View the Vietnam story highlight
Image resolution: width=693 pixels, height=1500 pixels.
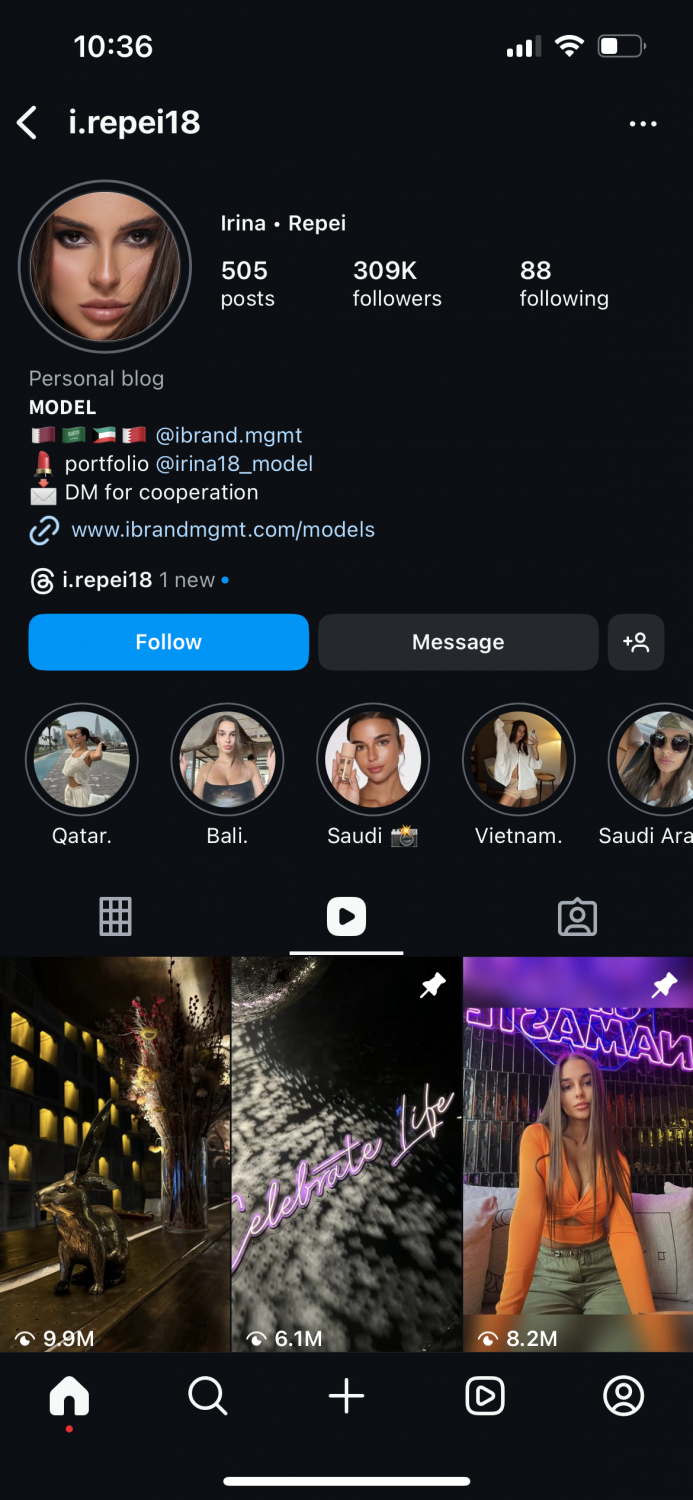(518, 761)
